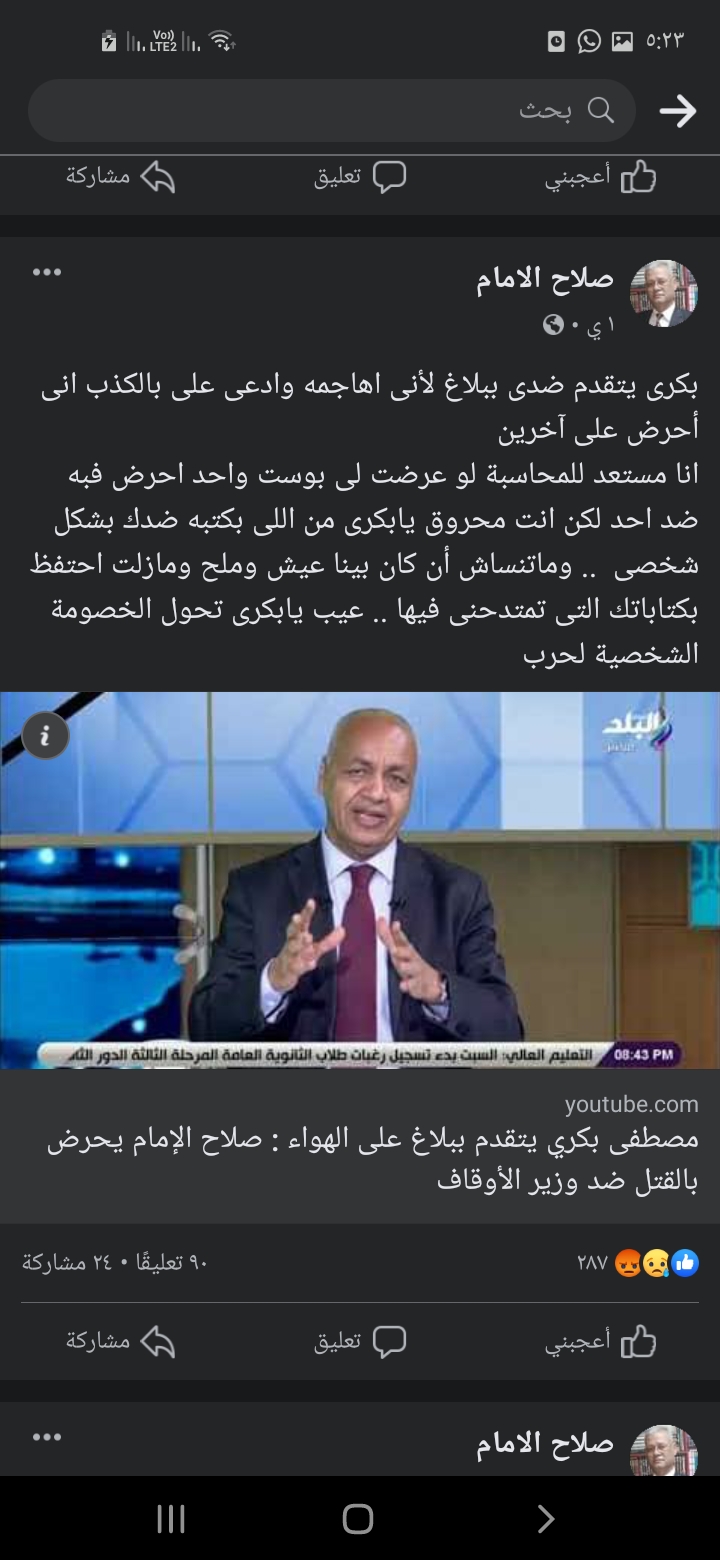The image size is (720, 1560).
Task: Open recent apps from navigation bar
Action: [x=171, y=1519]
